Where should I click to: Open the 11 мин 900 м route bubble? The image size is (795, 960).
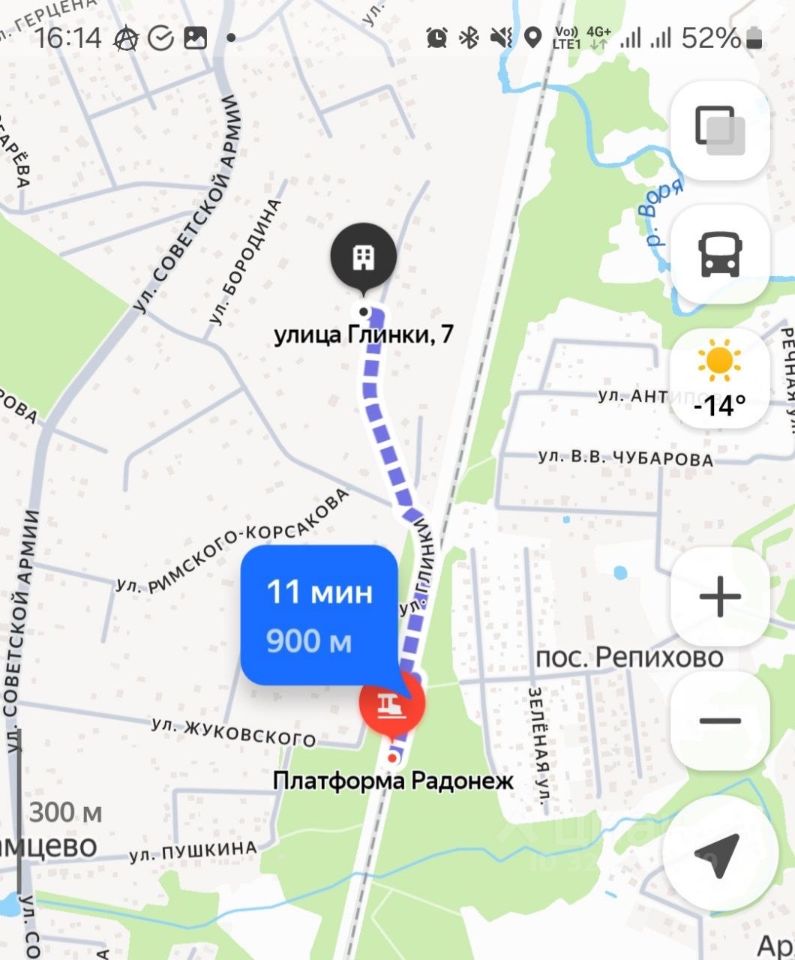point(319,614)
